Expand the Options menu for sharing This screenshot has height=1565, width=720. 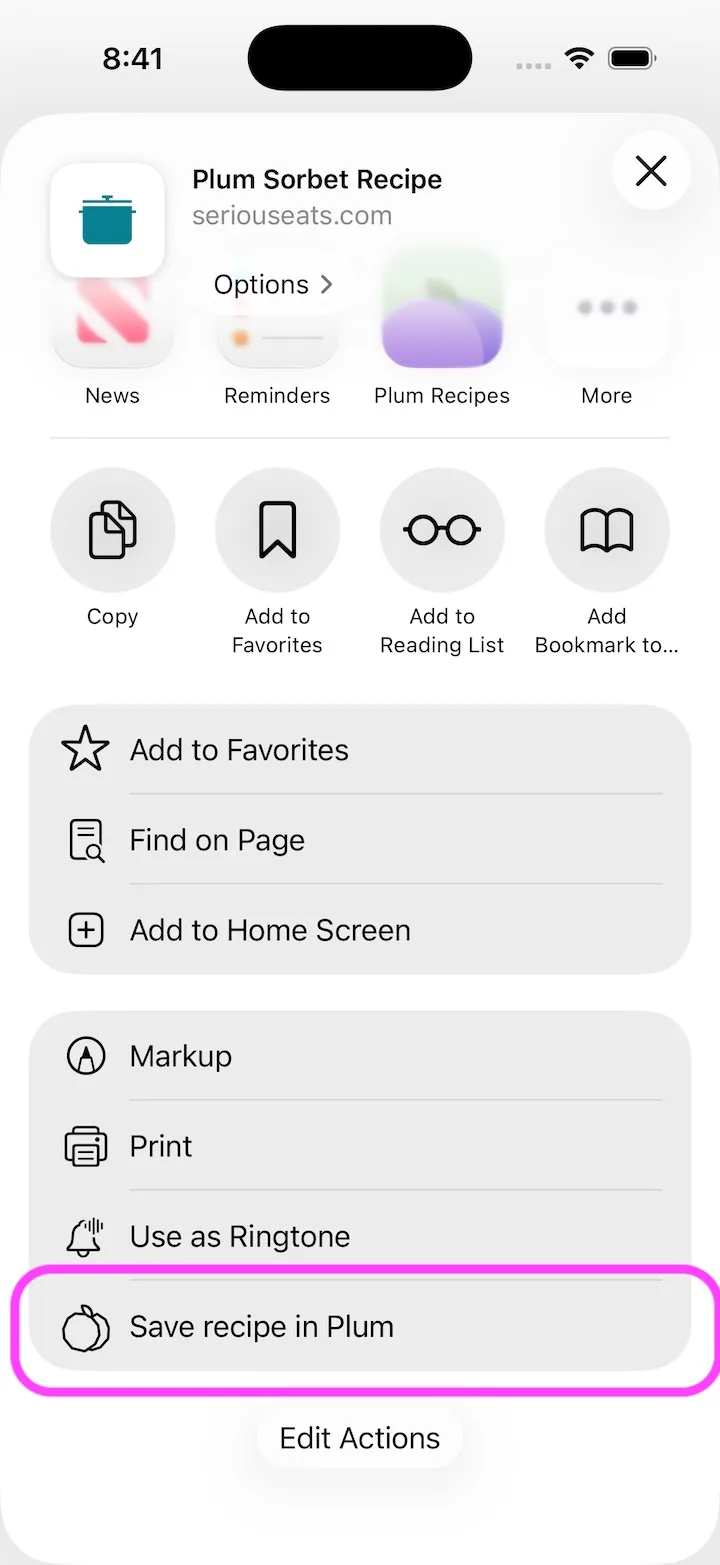tap(270, 284)
